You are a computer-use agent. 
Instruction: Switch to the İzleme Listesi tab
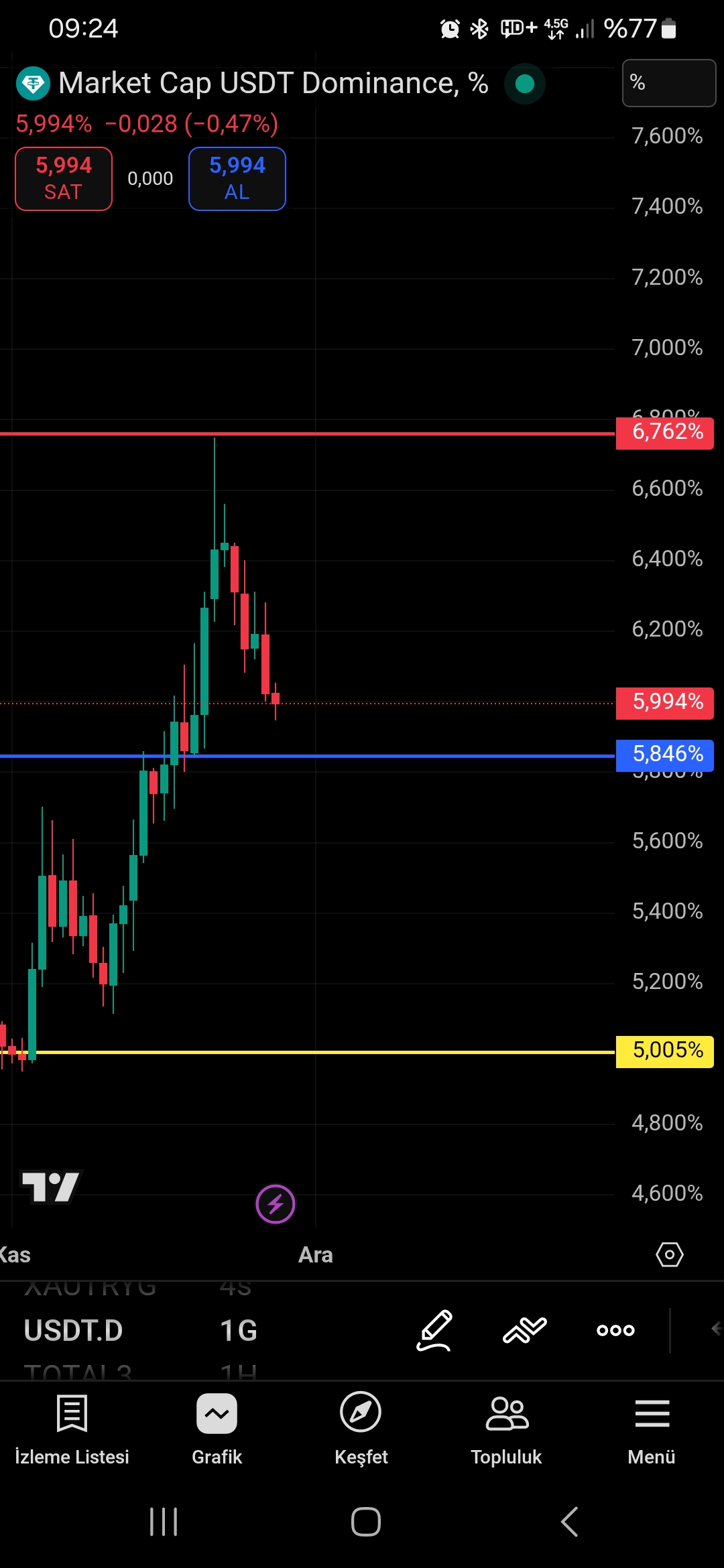(x=72, y=1429)
